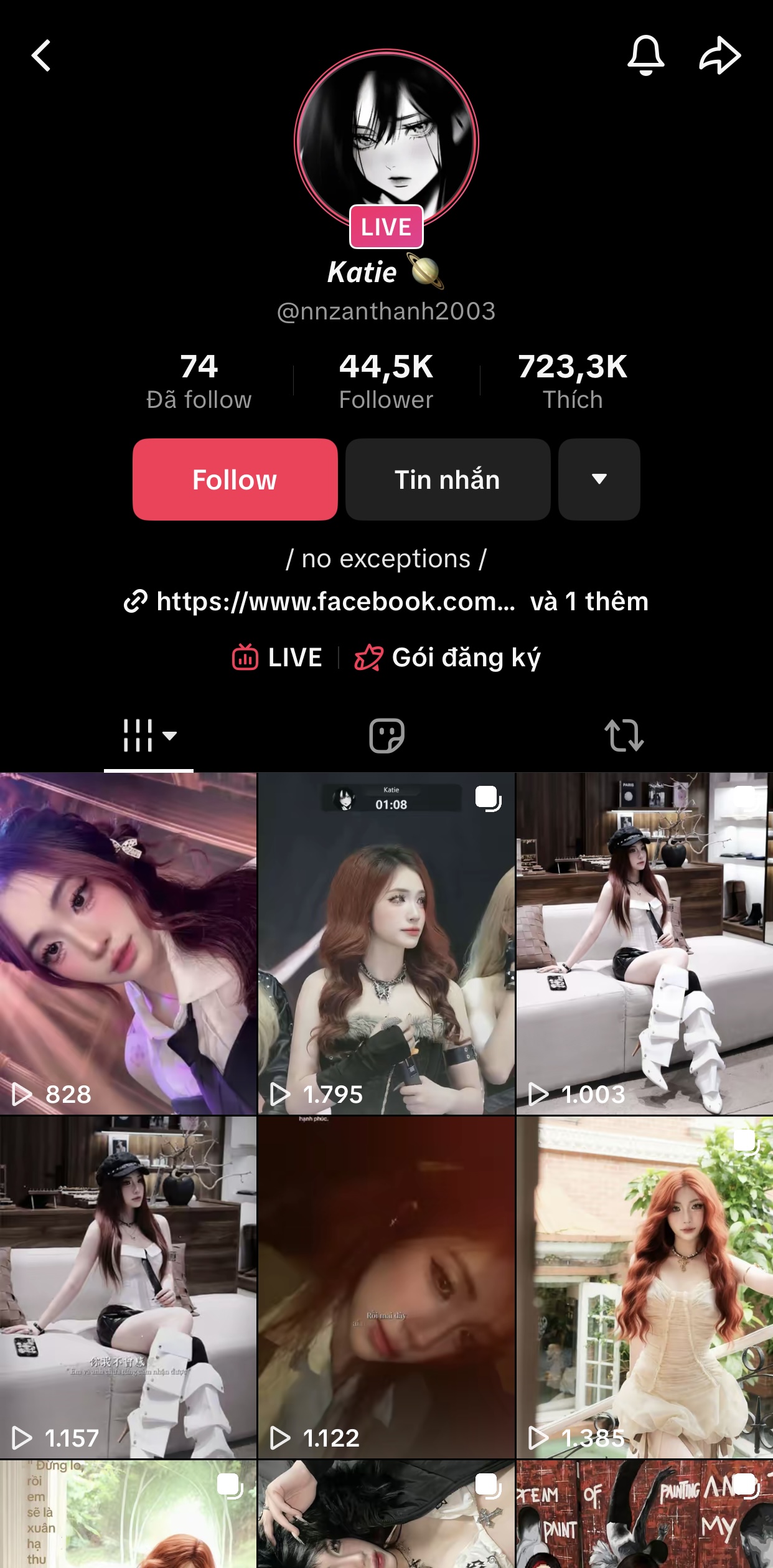Go back using the top-left arrow
The image size is (773, 1568).
click(41, 56)
